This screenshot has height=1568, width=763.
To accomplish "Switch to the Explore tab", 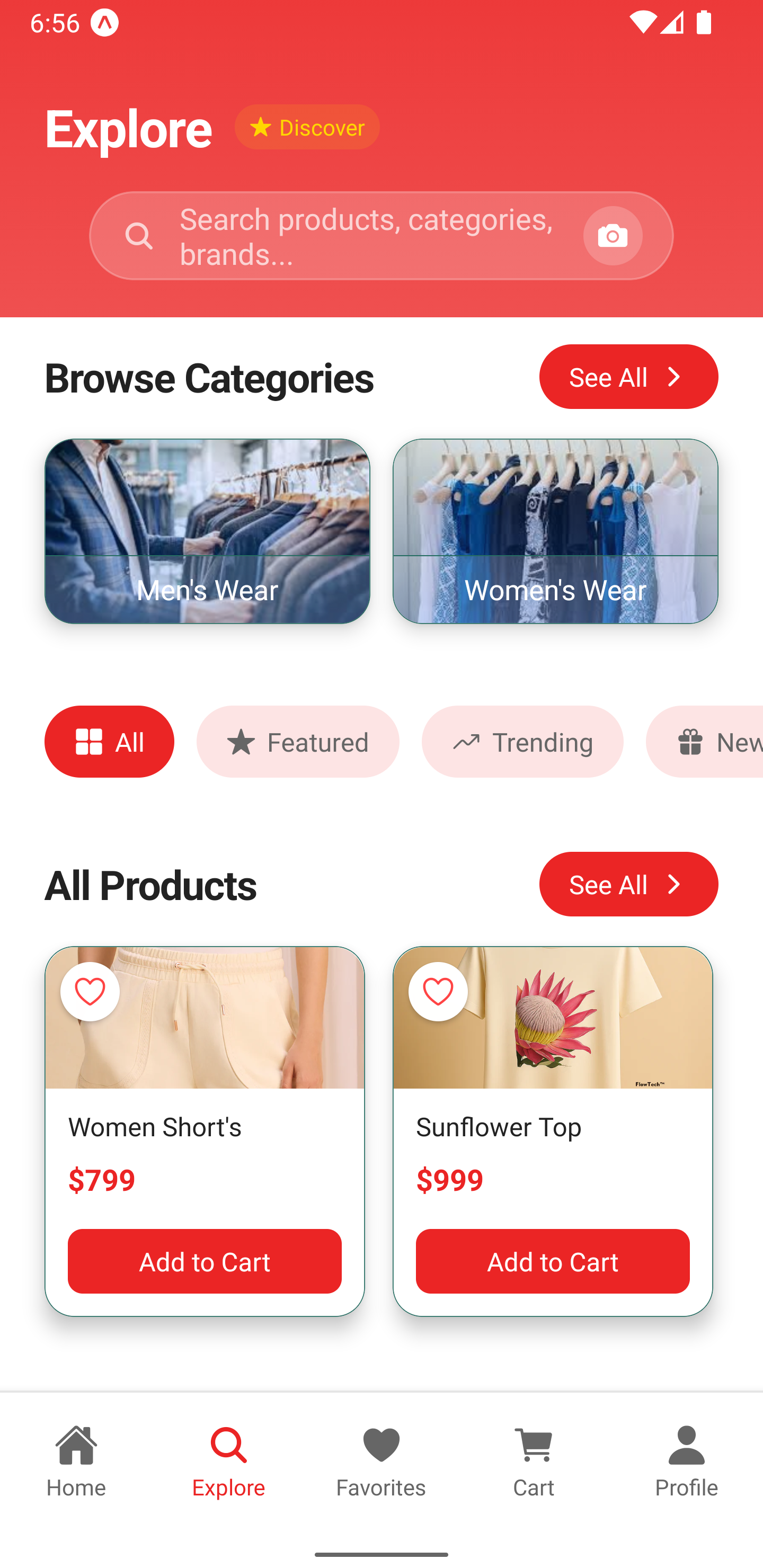I will (228, 1461).
